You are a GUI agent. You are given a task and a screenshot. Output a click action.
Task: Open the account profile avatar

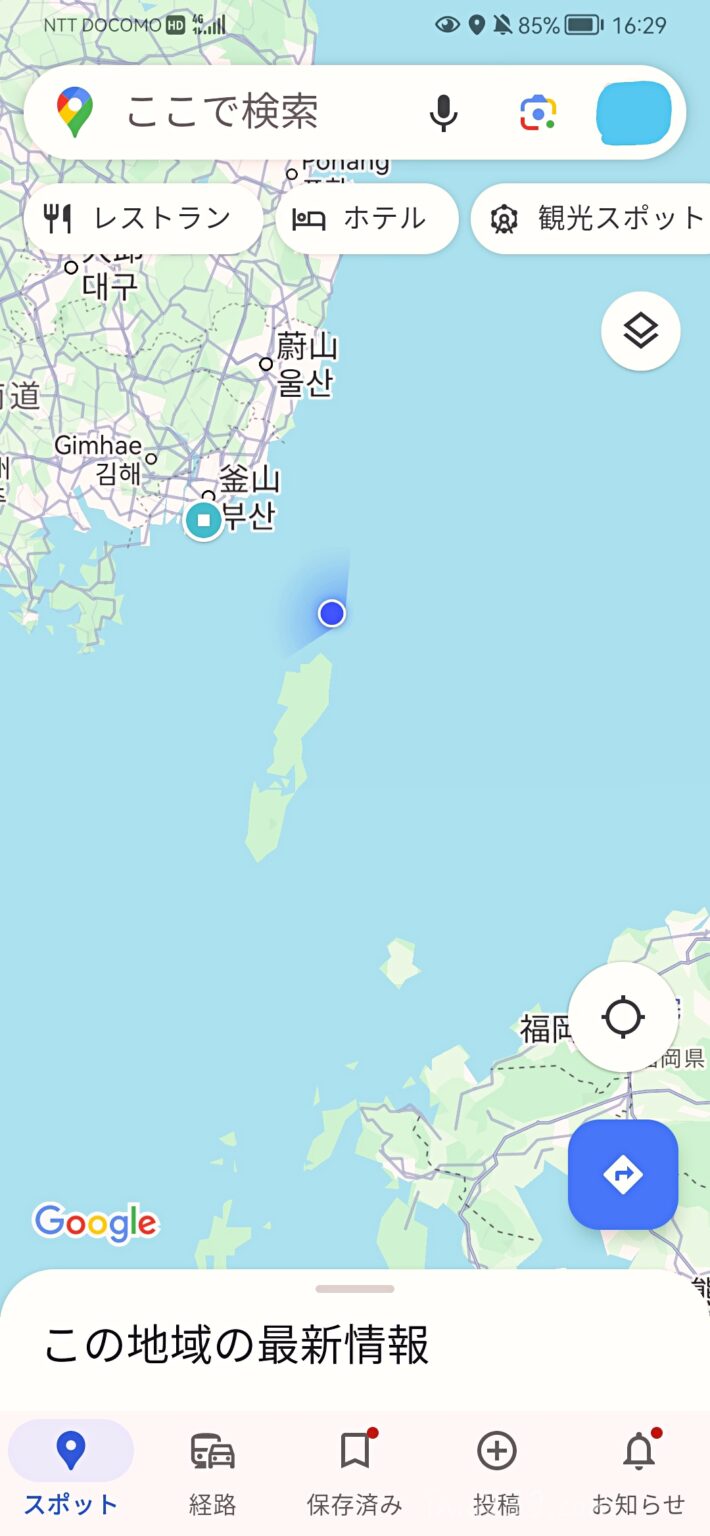(634, 112)
